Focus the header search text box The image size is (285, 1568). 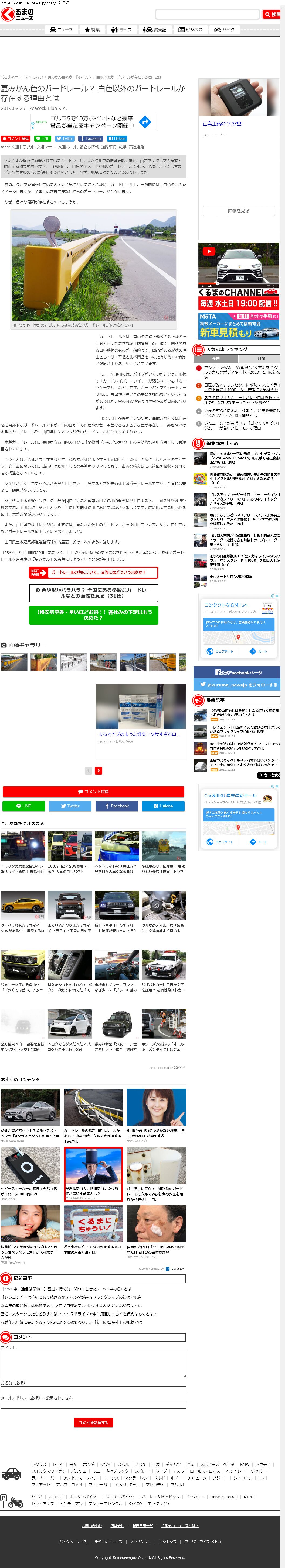[x=208, y=14]
